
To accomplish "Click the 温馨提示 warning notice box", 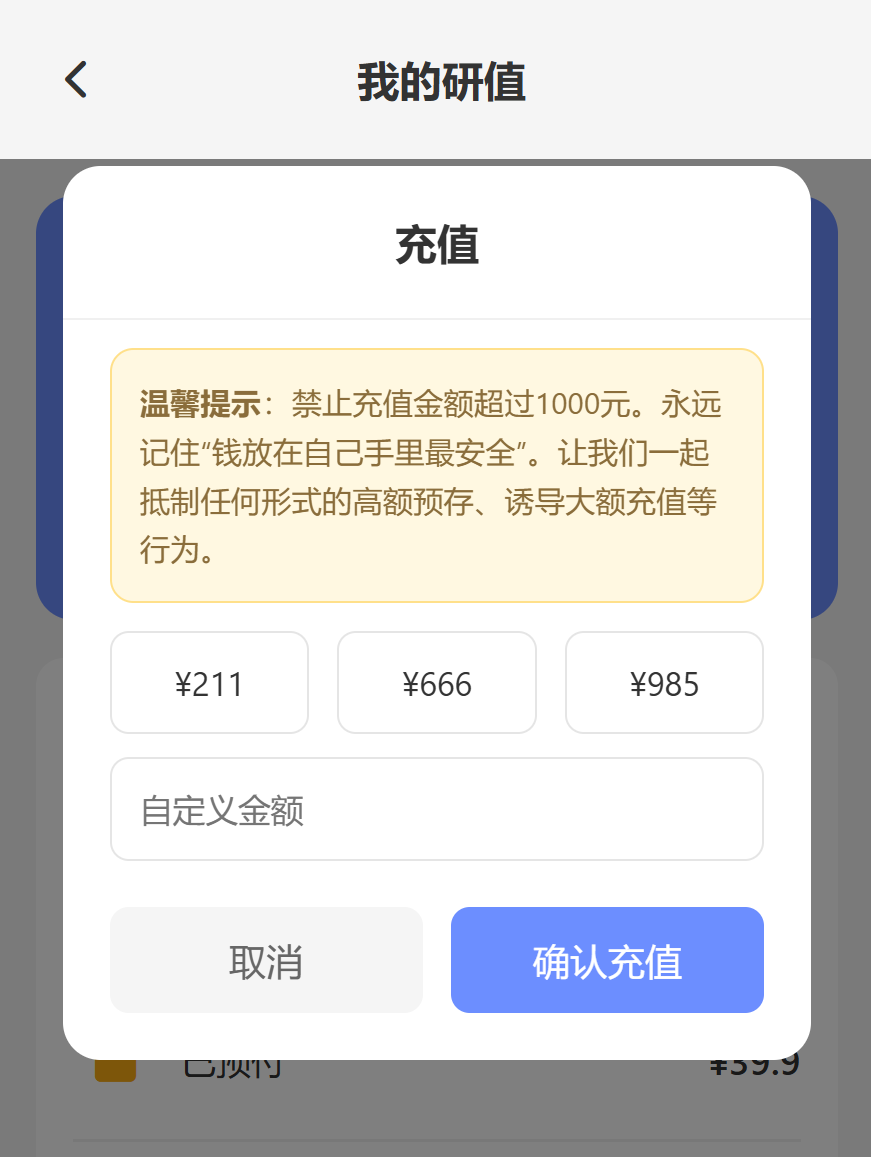I will pyautogui.click(x=437, y=475).
